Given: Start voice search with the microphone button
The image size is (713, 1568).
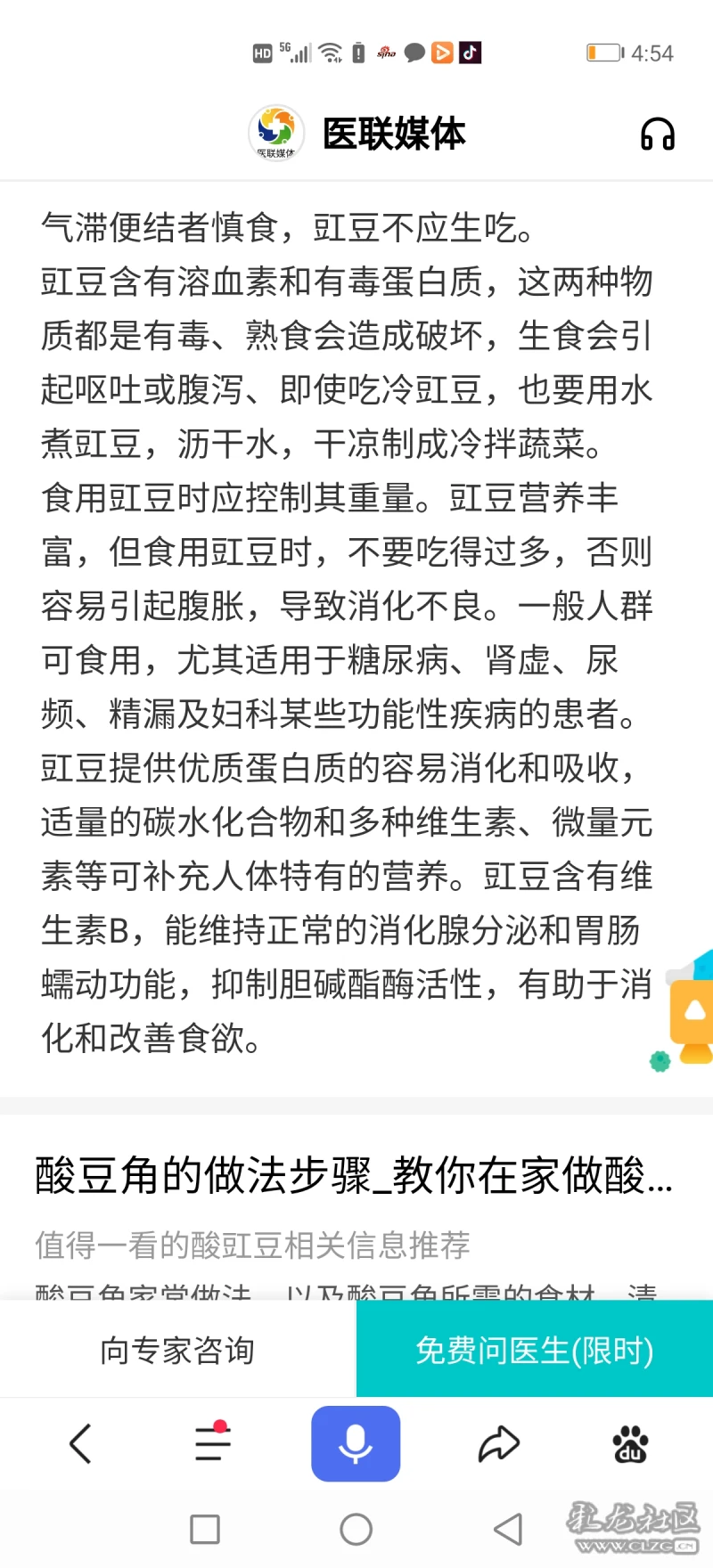Looking at the screenshot, I should (x=356, y=1443).
